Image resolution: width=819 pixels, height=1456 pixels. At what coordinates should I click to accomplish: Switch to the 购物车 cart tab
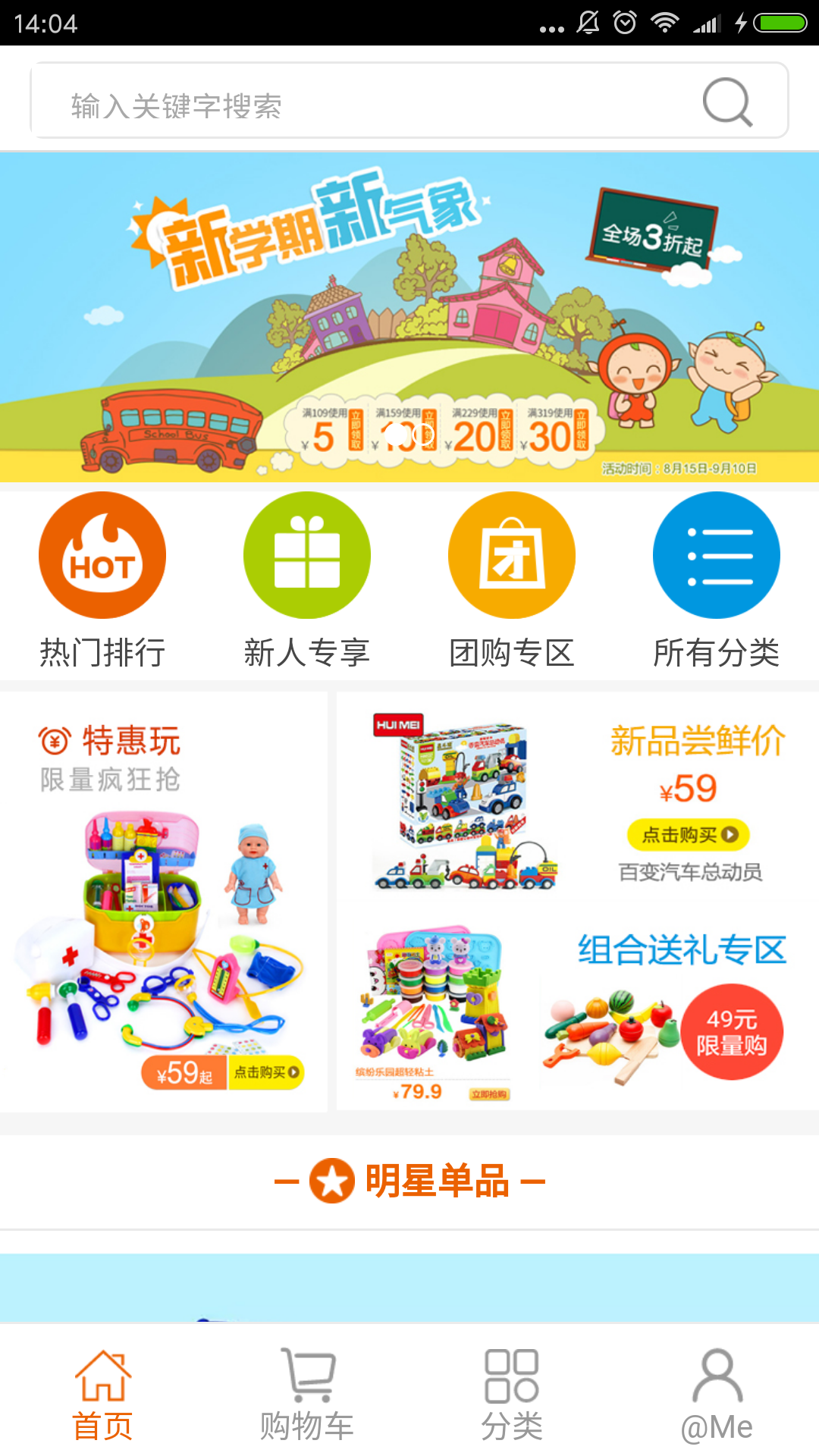(x=307, y=1394)
